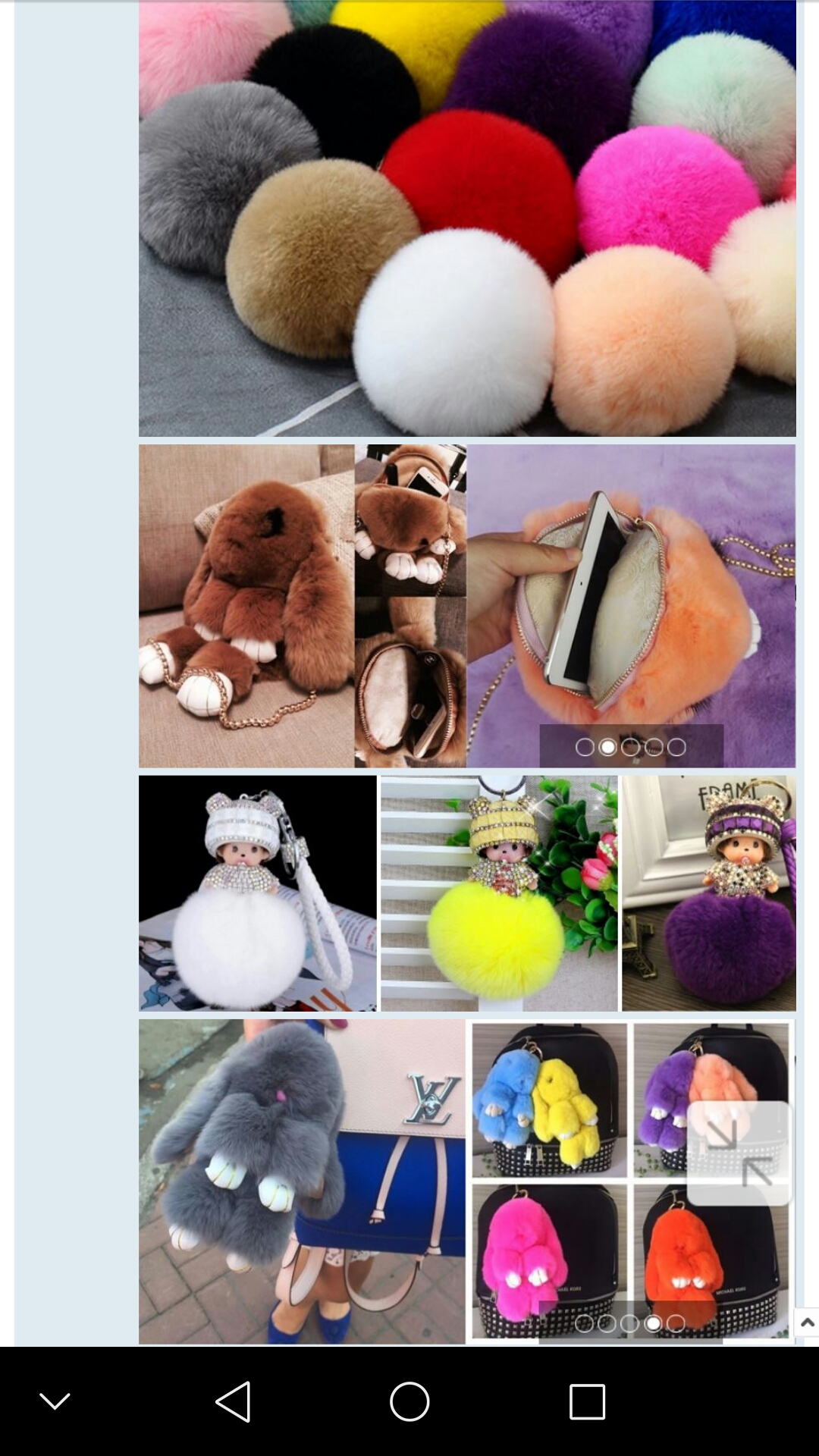
Task: Open the colorful fur pom-pom picture
Action: click(x=467, y=218)
